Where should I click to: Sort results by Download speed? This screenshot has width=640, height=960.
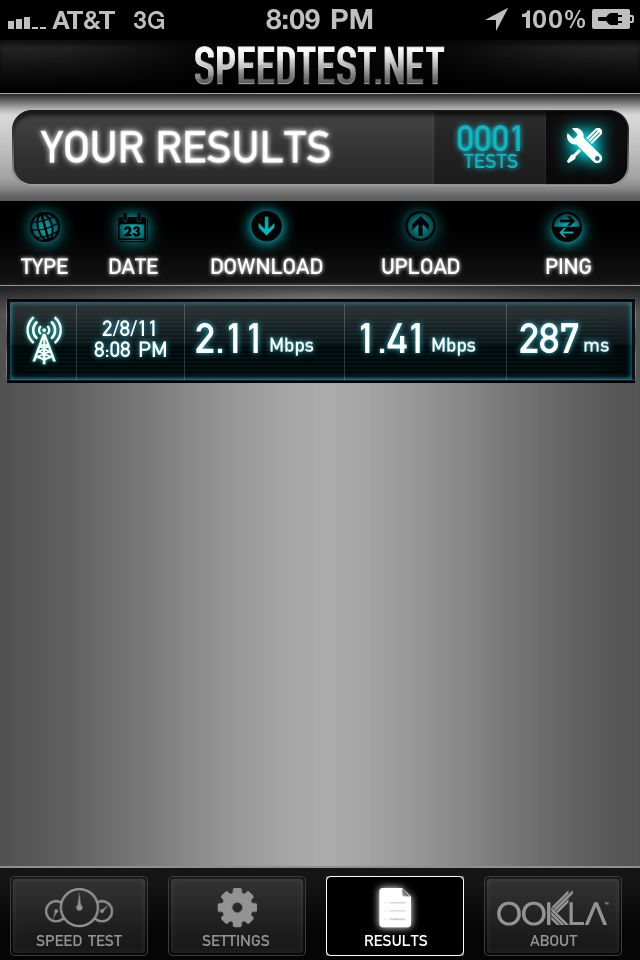(266, 244)
